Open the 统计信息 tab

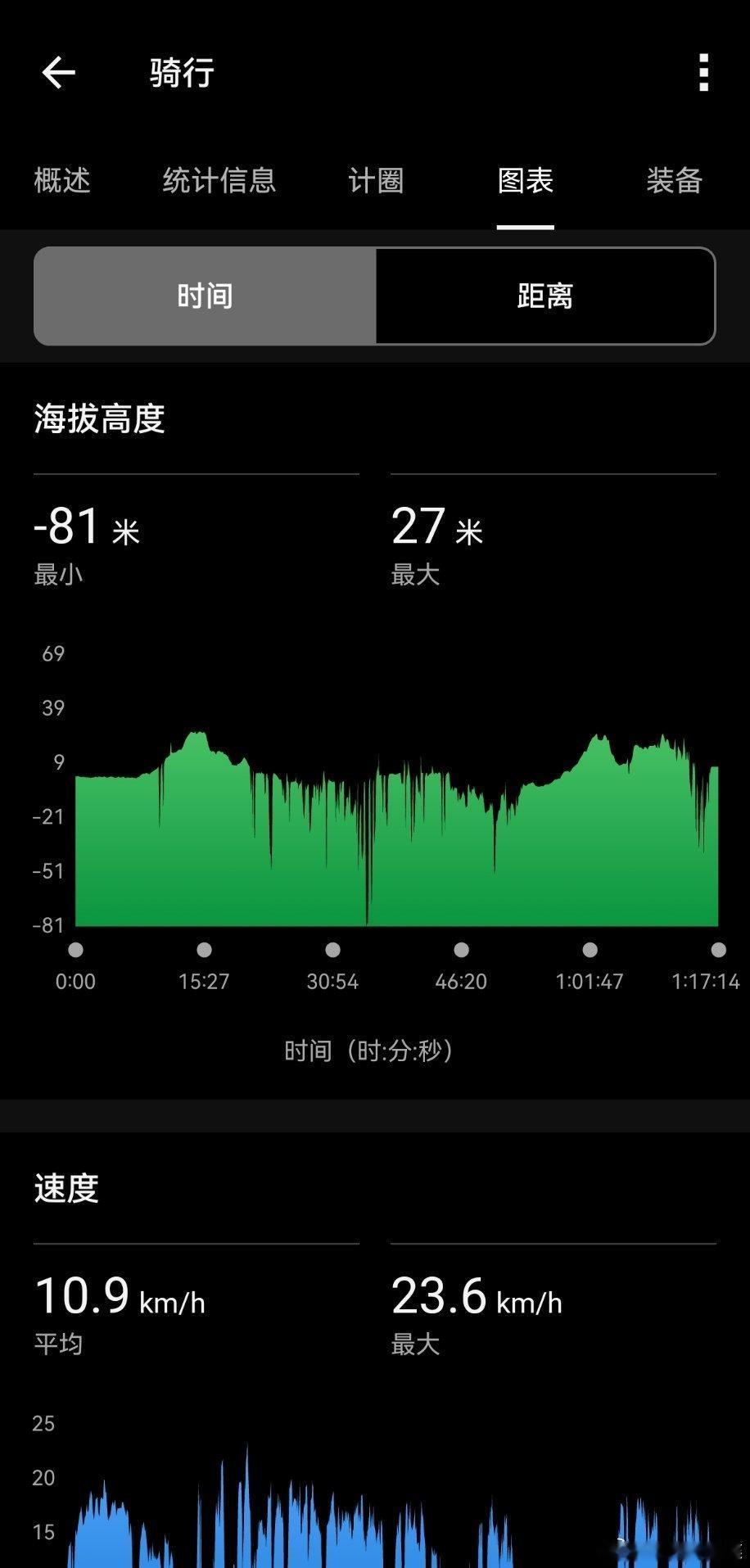point(219,180)
